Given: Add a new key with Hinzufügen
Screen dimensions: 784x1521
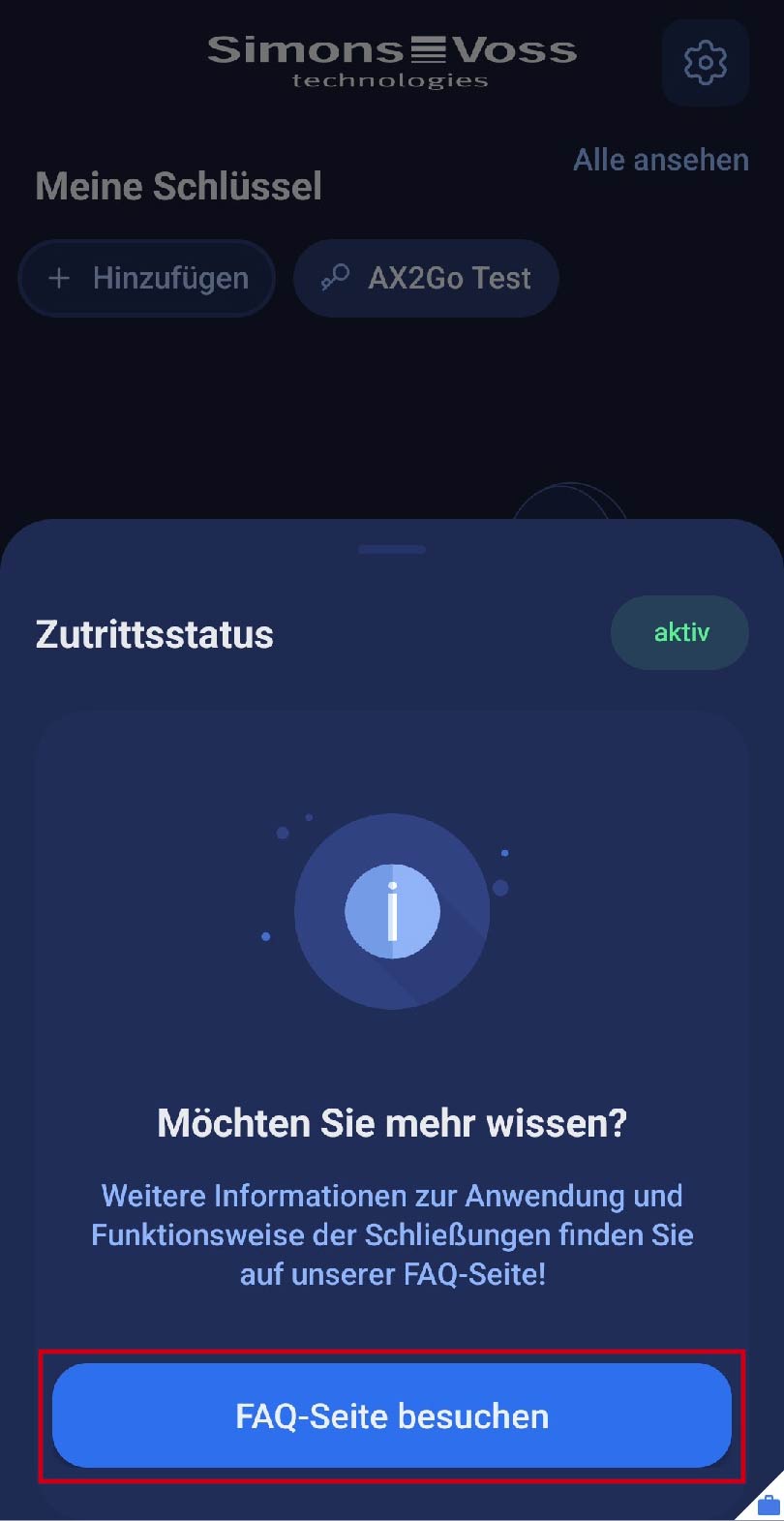Looking at the screenshot, I should 147,279.
